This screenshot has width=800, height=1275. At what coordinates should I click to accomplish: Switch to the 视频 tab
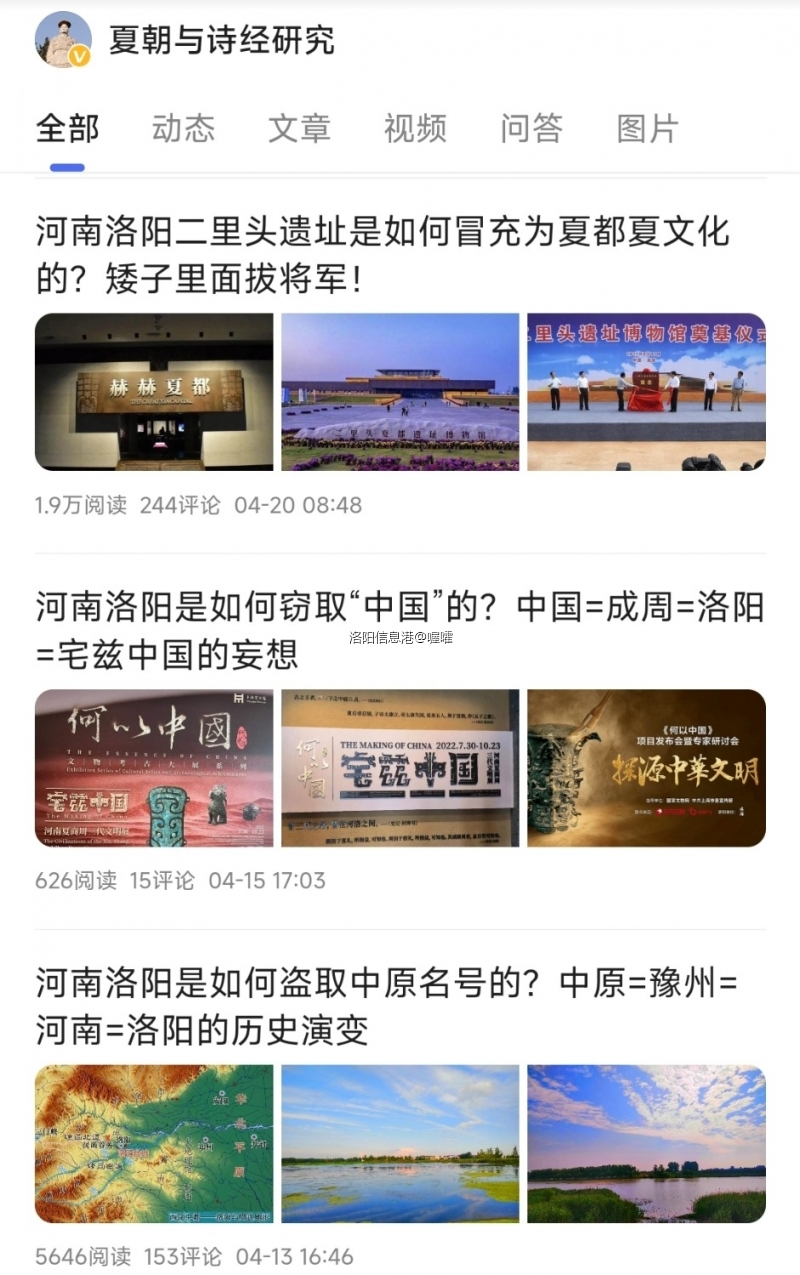pyautogui.click(x=413, y=128)
